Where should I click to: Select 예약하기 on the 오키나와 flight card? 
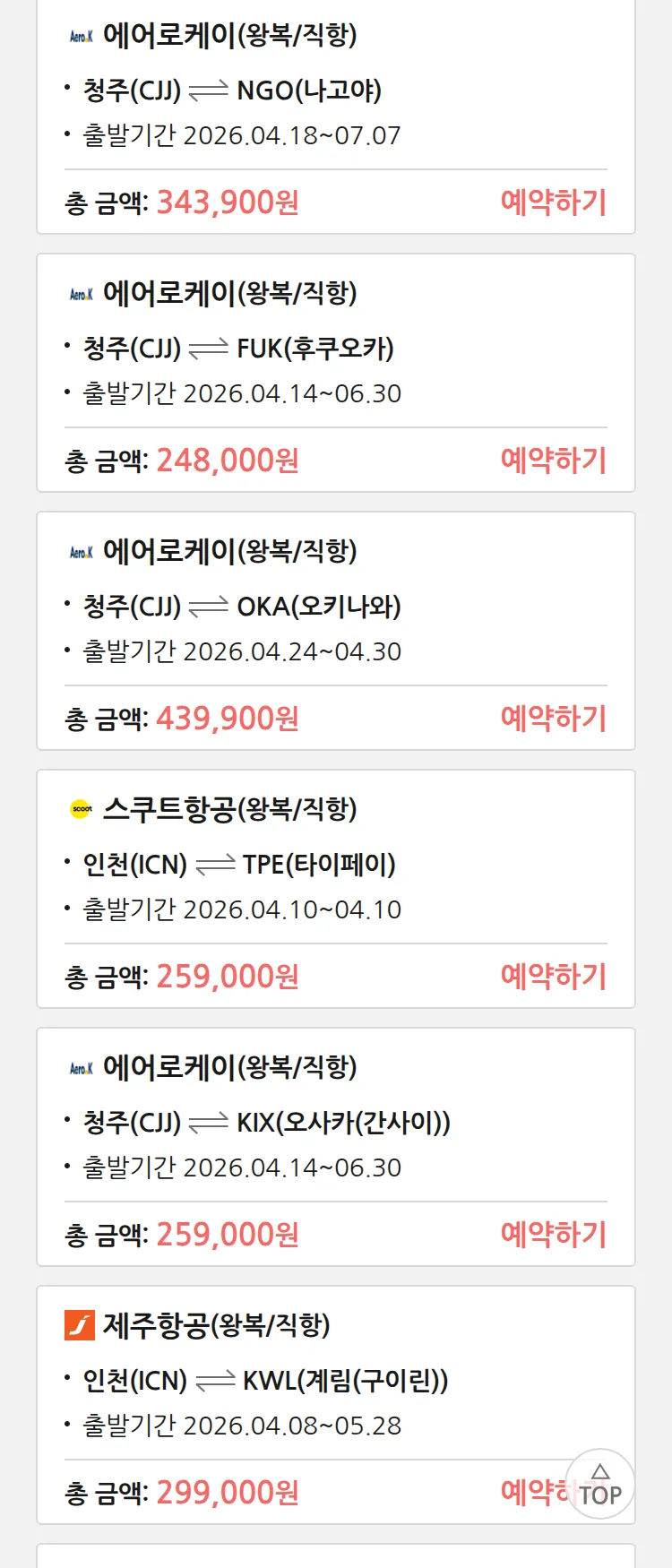pos(553,719)
